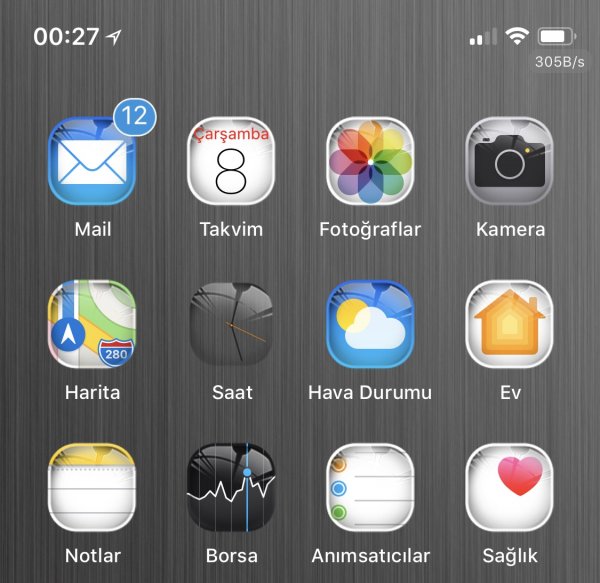This screenshot has height=583, width=600.
Task: Open the Saat clock app
Action: point(231,325)
